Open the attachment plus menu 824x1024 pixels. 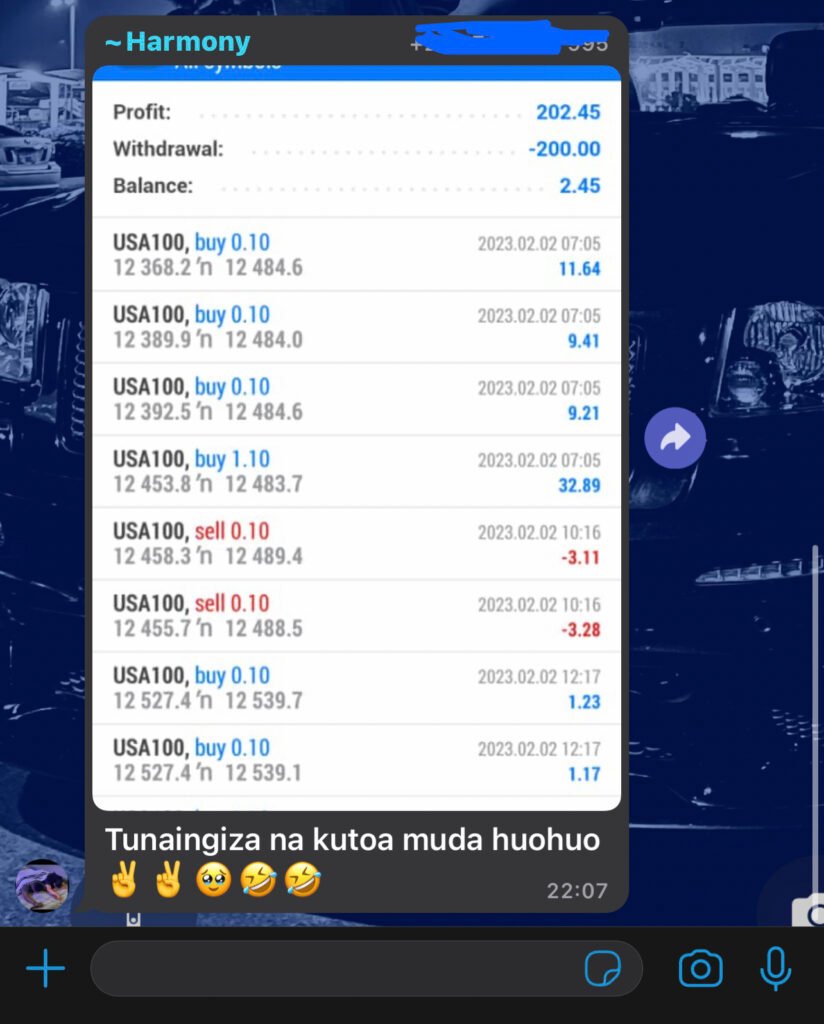coord(46,969)
